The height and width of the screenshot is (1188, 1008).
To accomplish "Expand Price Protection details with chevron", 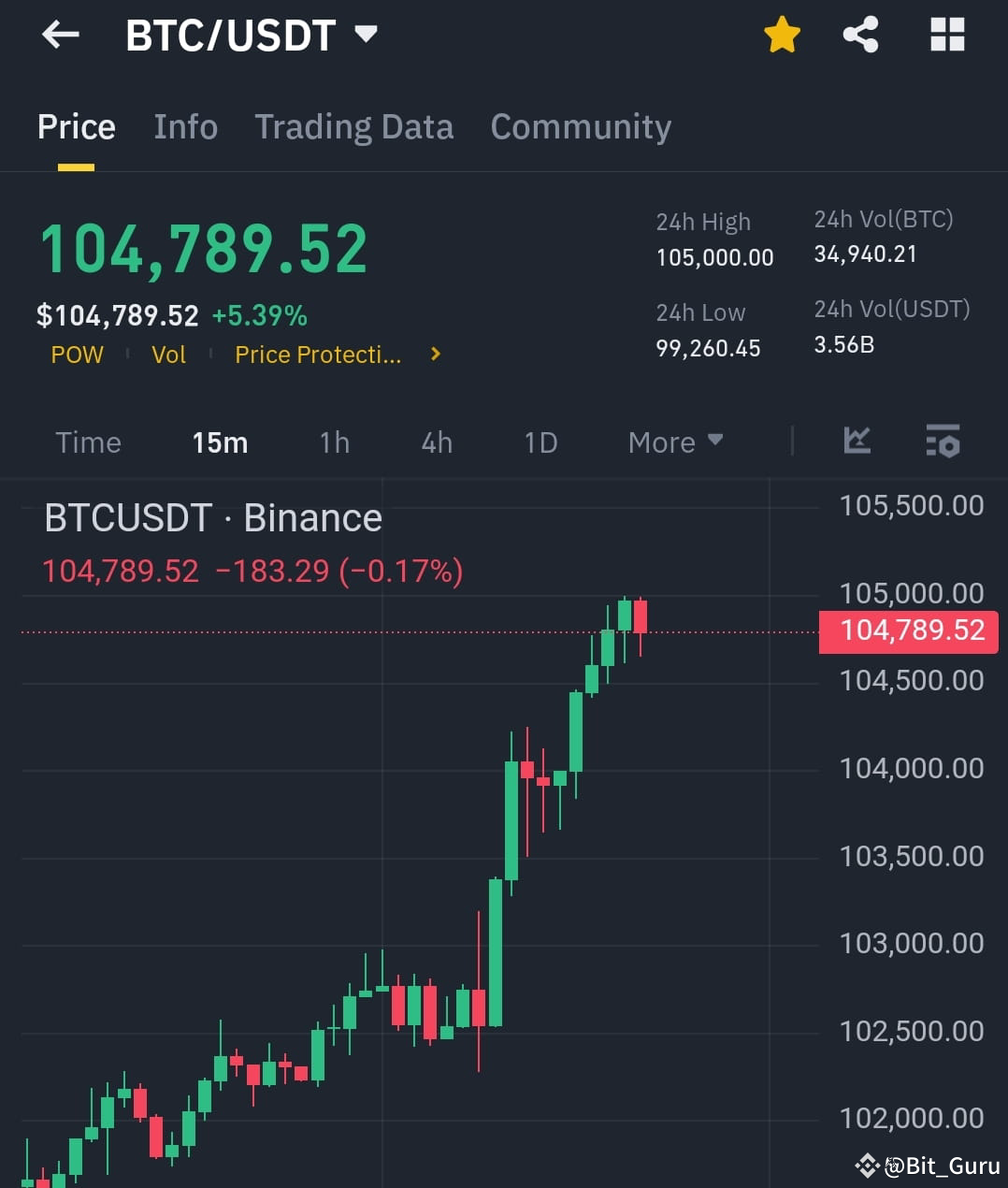I will click(x=434, y=355).
